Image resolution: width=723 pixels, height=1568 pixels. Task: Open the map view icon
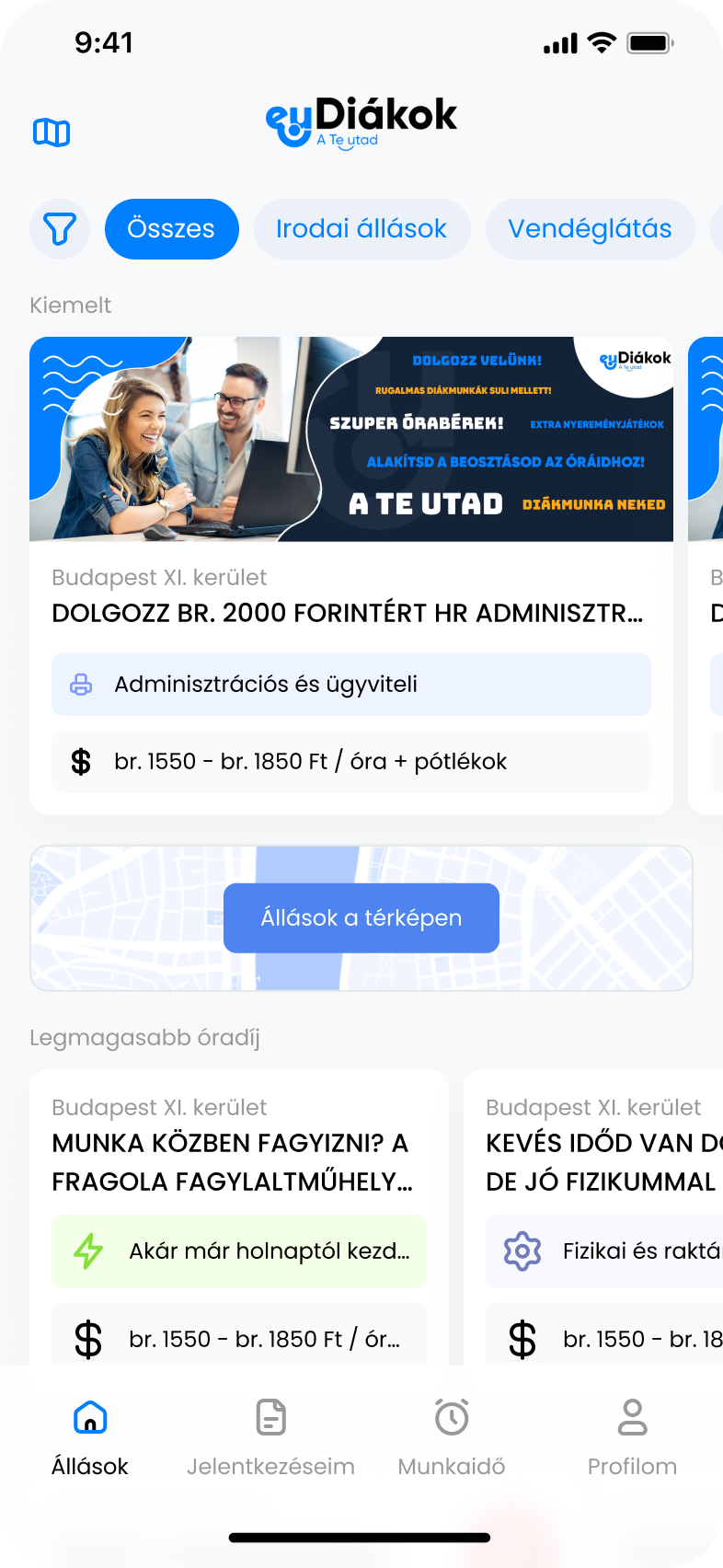tap(52, 133)
